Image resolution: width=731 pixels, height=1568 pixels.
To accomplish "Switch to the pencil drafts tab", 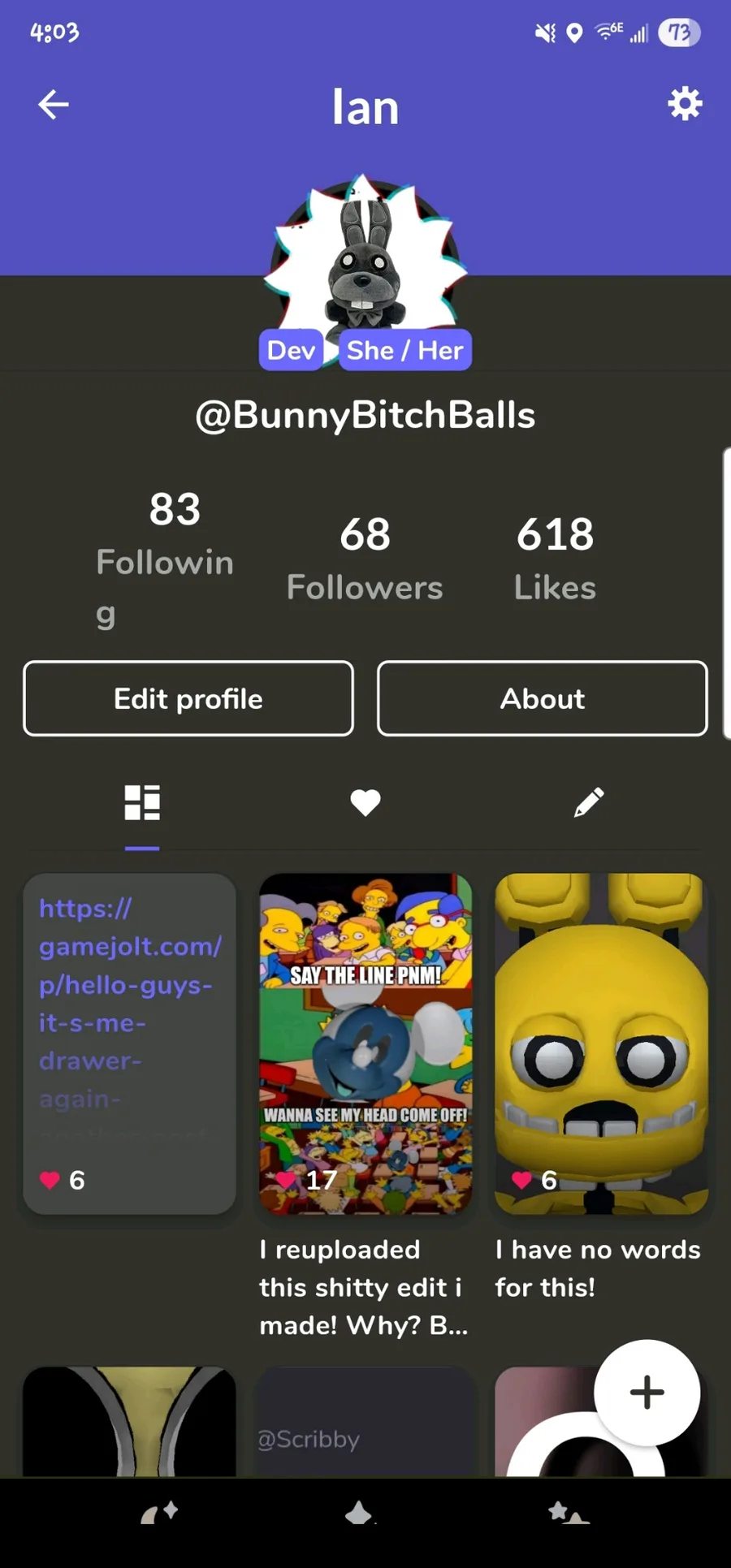I will coord(589,802).
